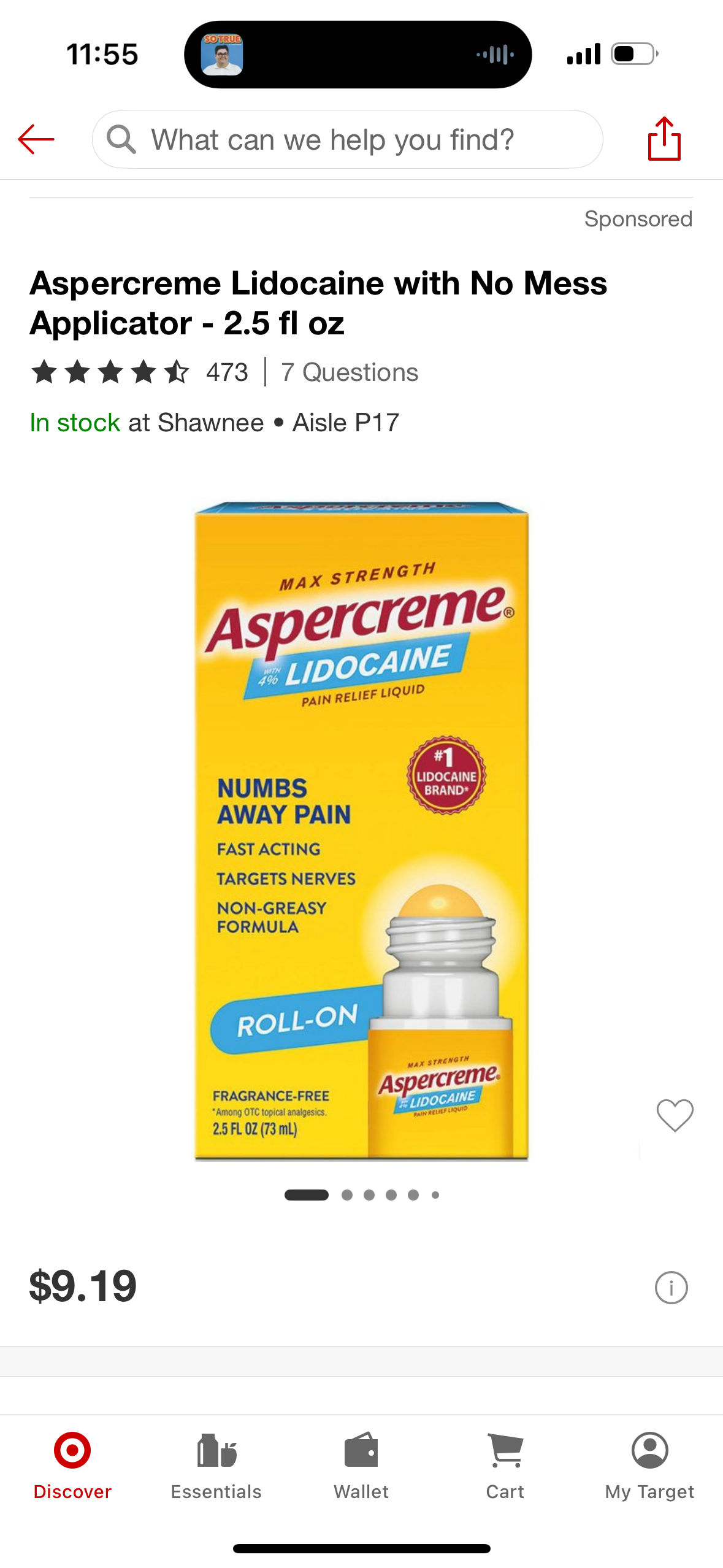Go back using the red arrow
The image size is (723, 1568).
[x=36, y=139]
